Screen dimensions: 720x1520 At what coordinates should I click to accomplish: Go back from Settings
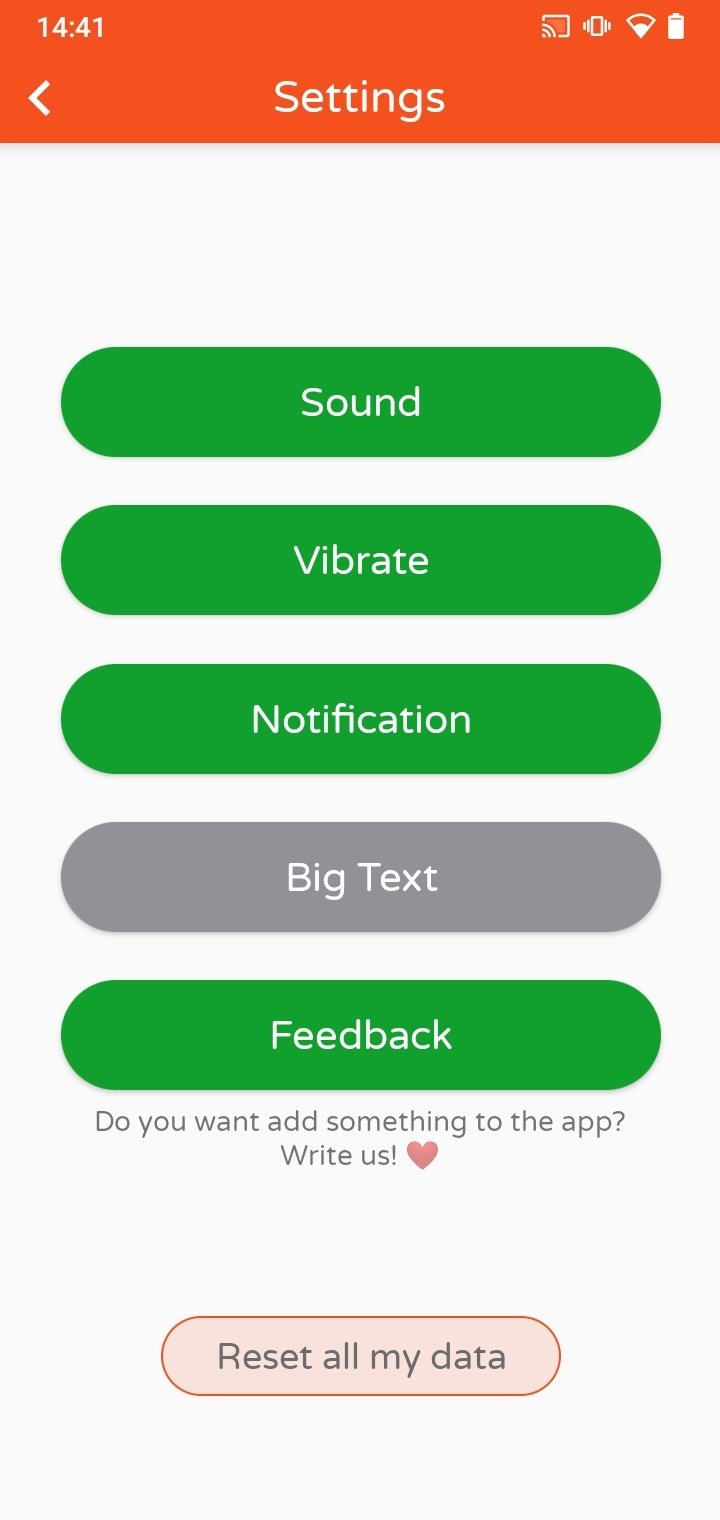(40, 98)
